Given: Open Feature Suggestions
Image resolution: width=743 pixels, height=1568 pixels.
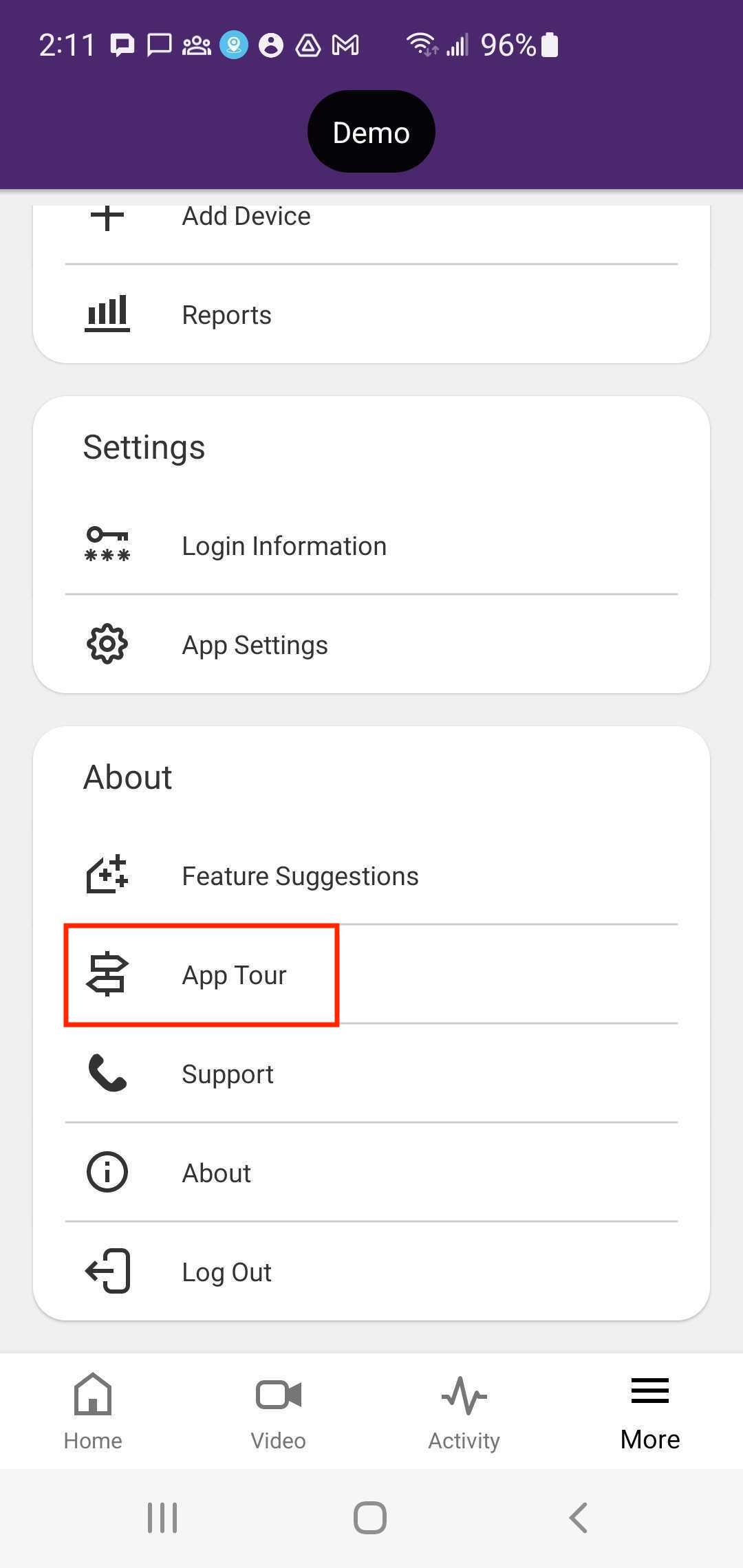Looking at the screenshot, I should point(300,876).
